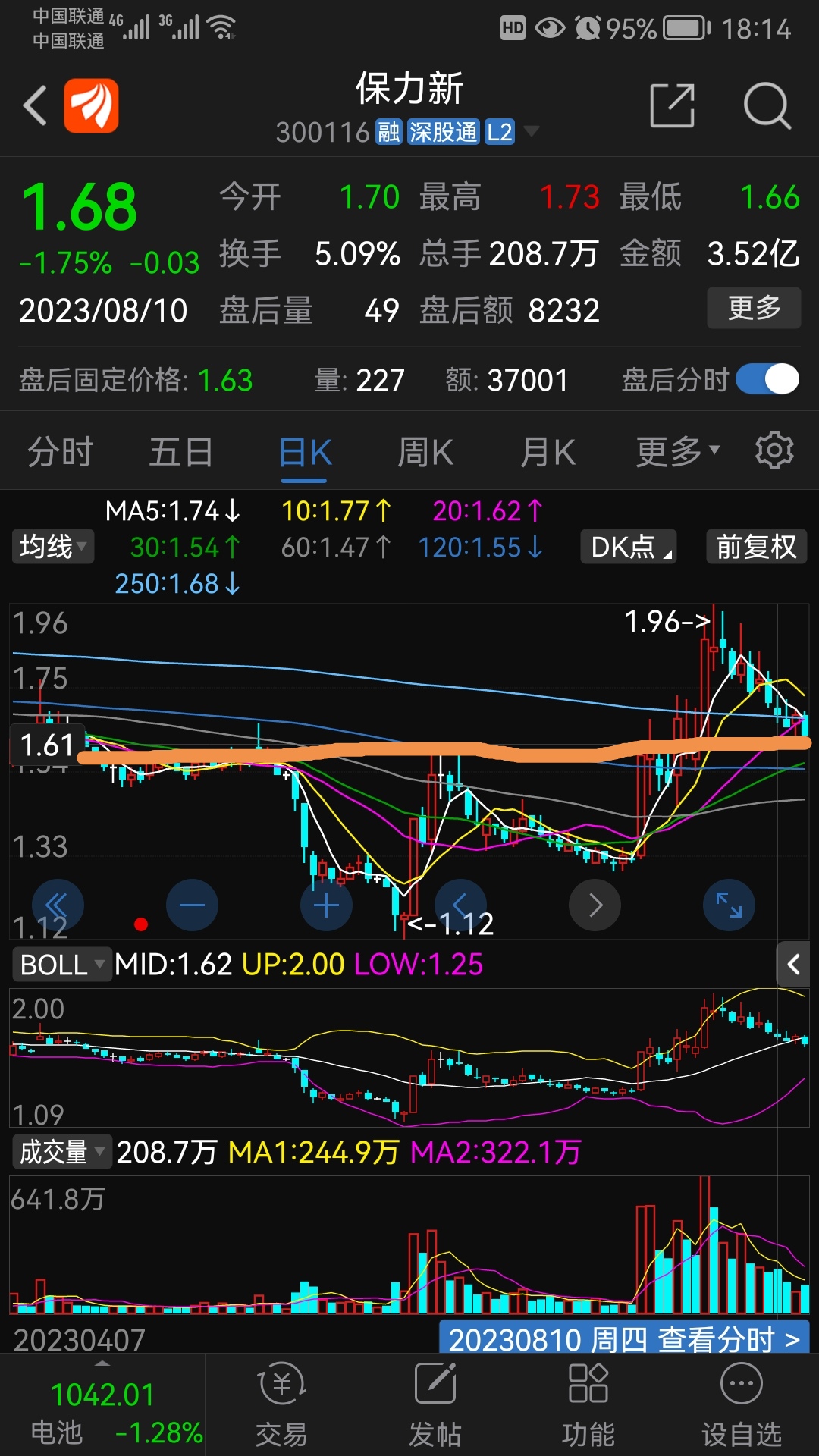
Task: Switch to the 分时 tab
Action: pyautogui.click(x=60, y=452)
